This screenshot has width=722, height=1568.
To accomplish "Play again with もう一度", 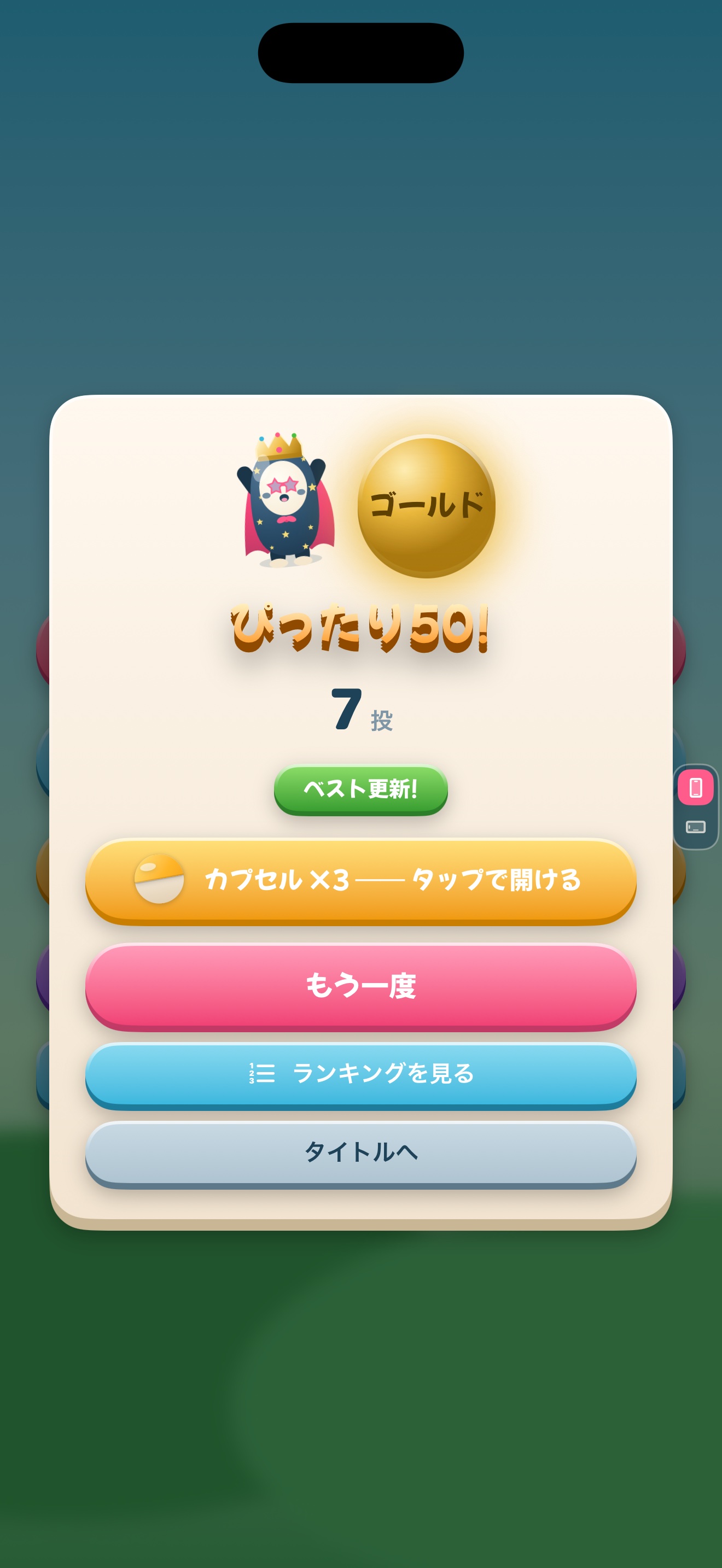I will 360,986.
